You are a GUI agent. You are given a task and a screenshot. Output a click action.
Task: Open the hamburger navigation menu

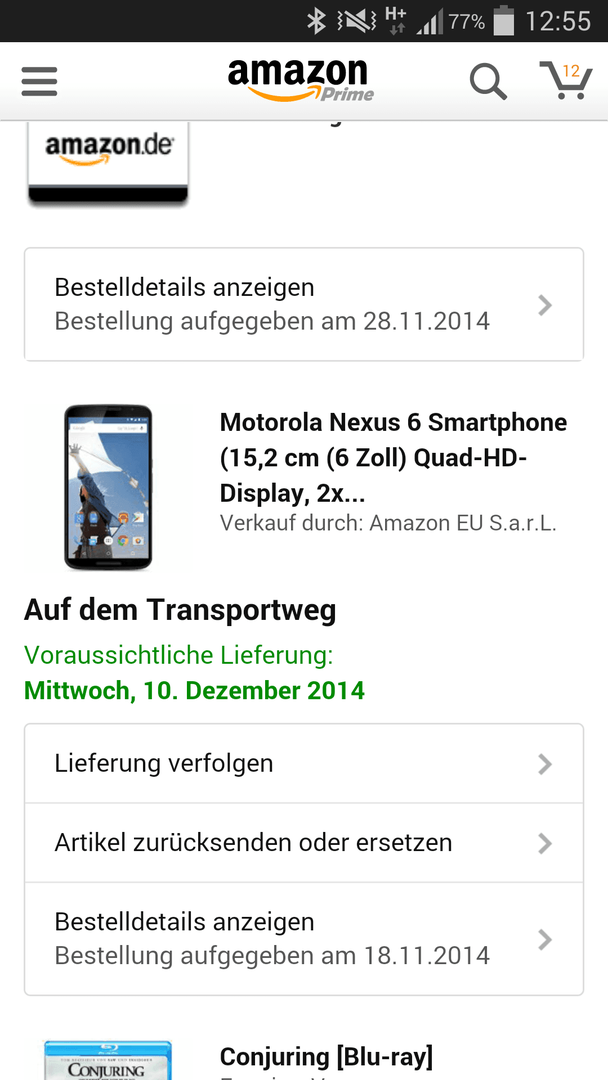point(39,81)
